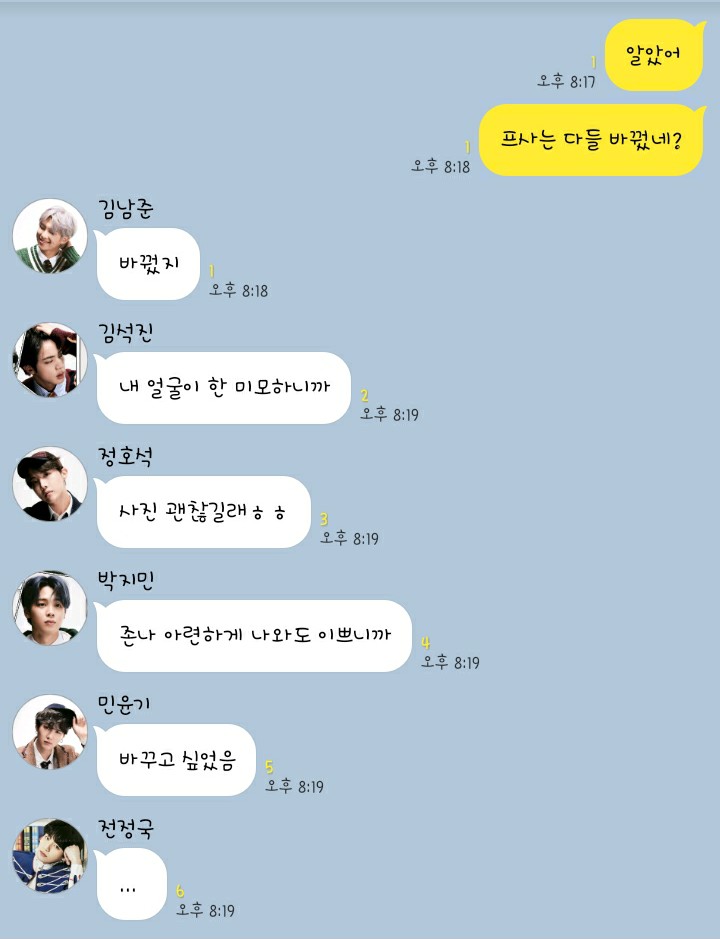Open 박지민's profile picture
The image size is (720, 939).
coord(50,608)
